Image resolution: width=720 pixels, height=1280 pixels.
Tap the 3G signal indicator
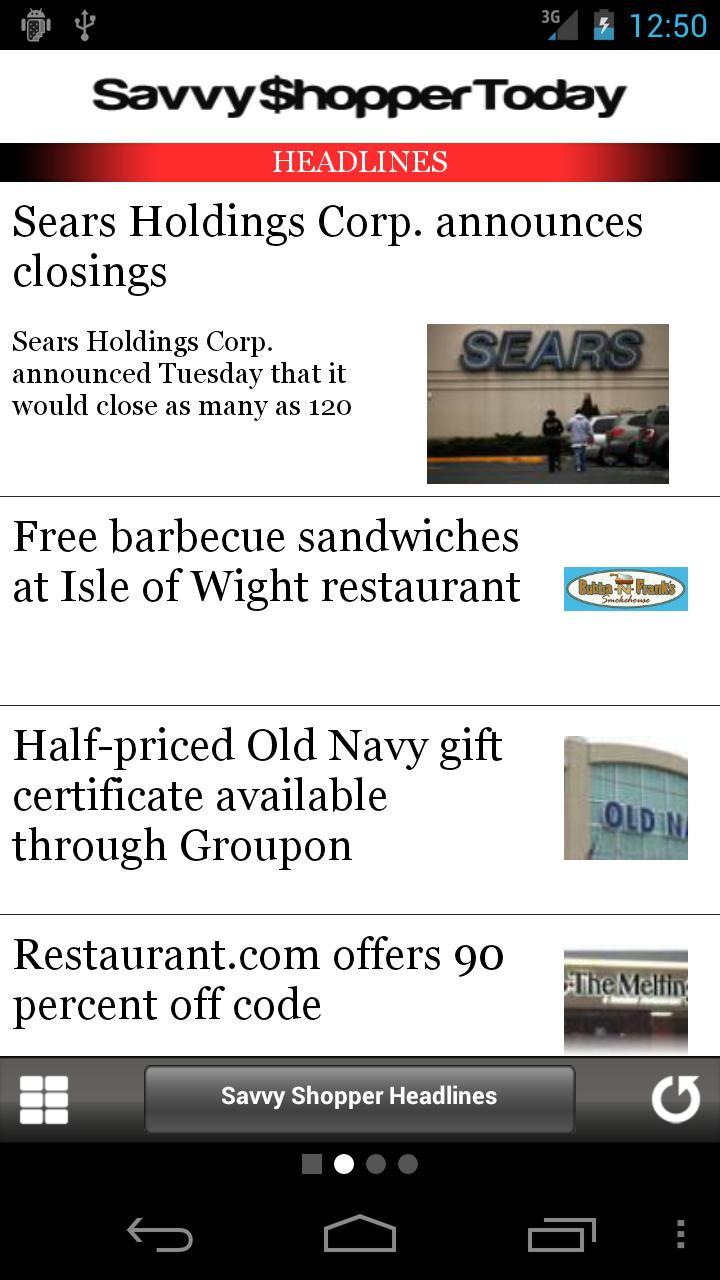[x=560, y=24]
